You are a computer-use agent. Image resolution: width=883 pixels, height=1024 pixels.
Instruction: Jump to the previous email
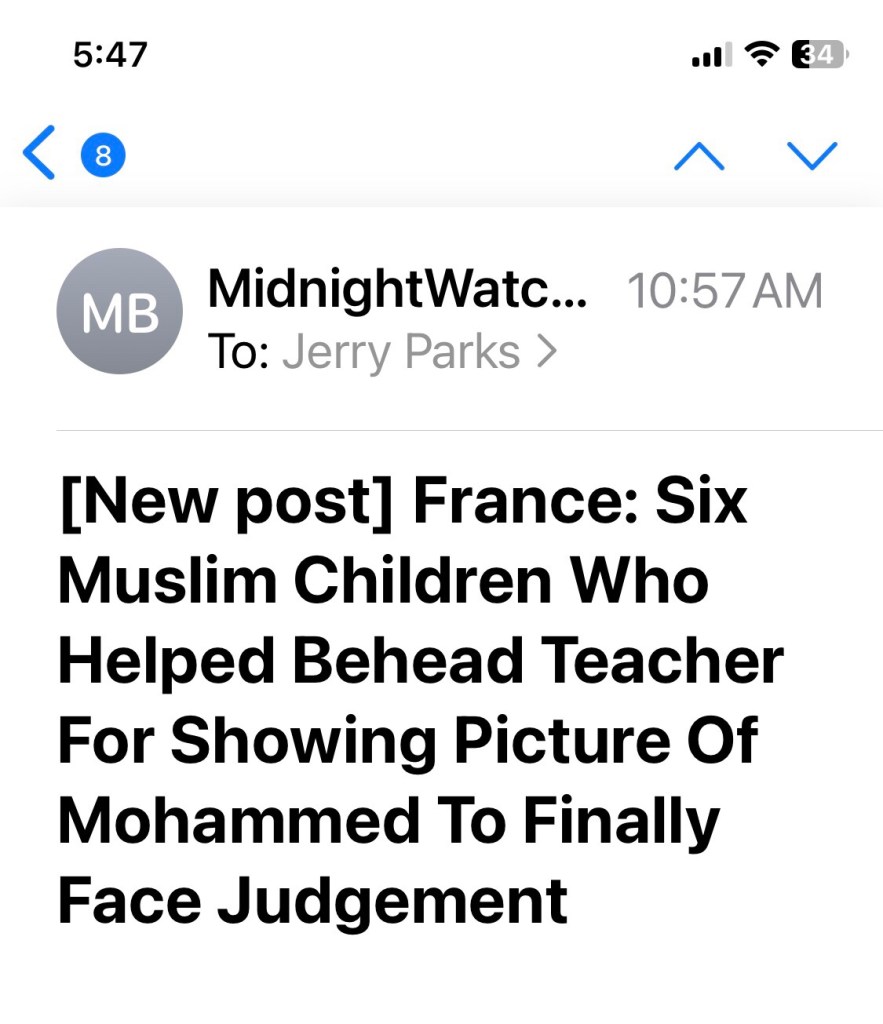(x=699, y=155)
